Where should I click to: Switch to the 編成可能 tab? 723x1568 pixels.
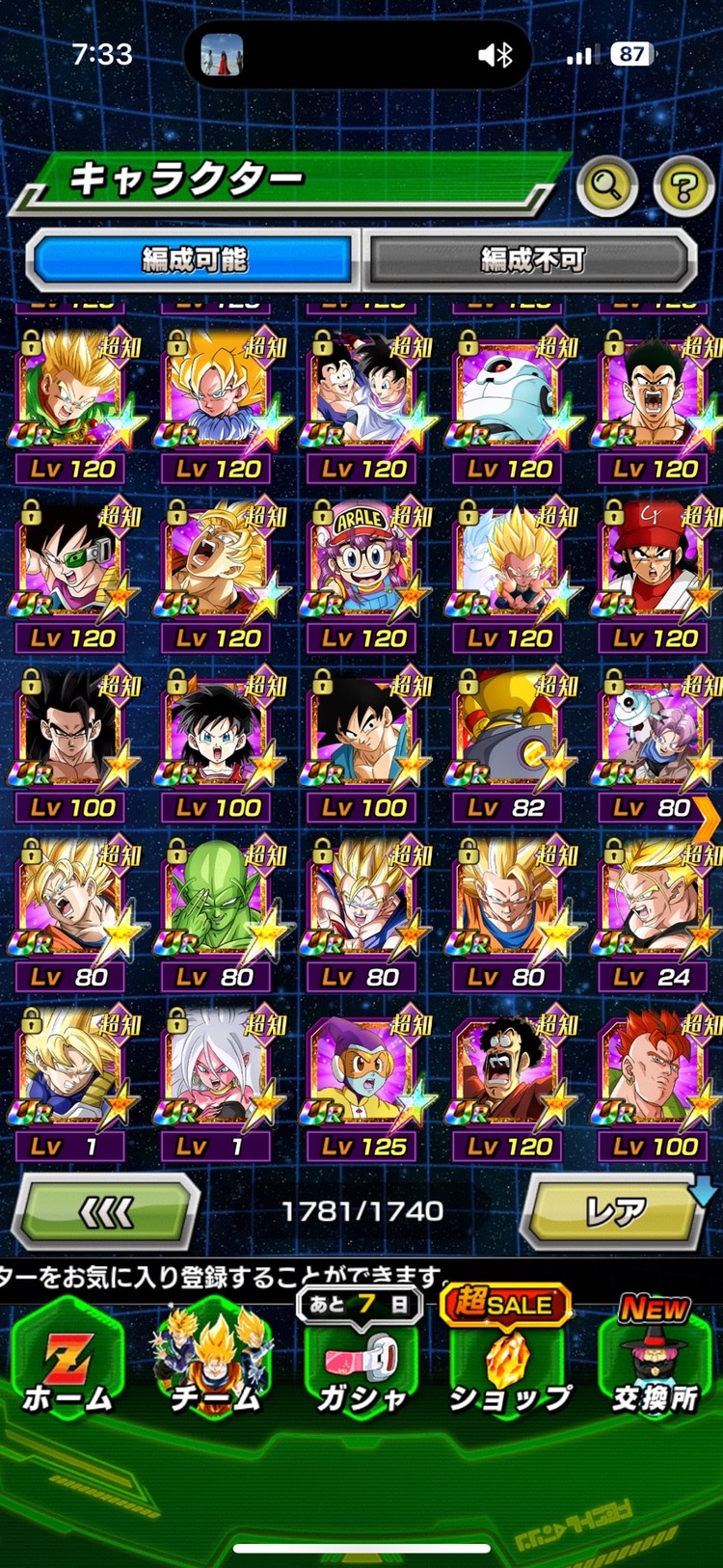pos(194,259)
